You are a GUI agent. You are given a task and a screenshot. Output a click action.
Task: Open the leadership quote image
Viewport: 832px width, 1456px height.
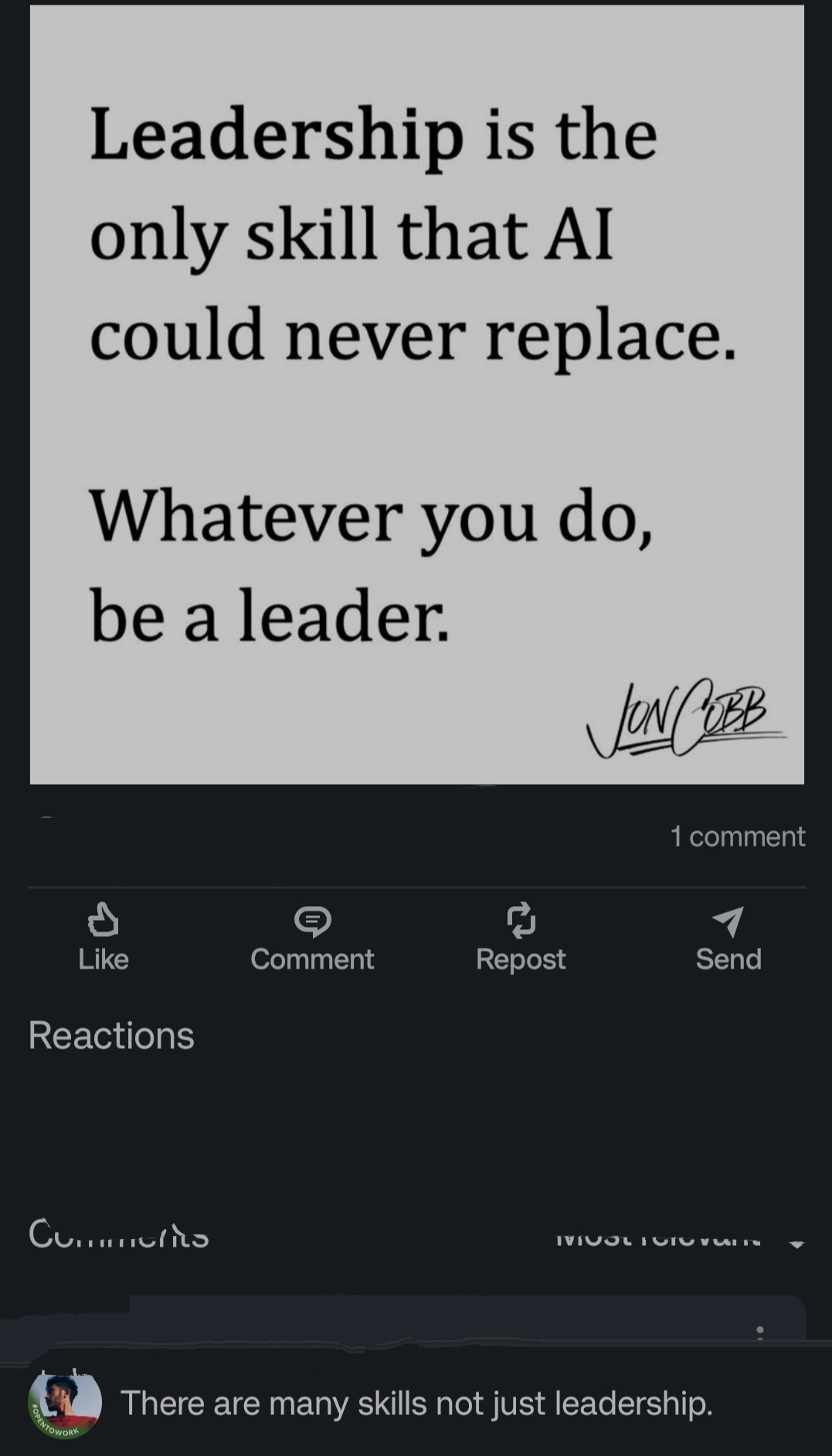416,394
